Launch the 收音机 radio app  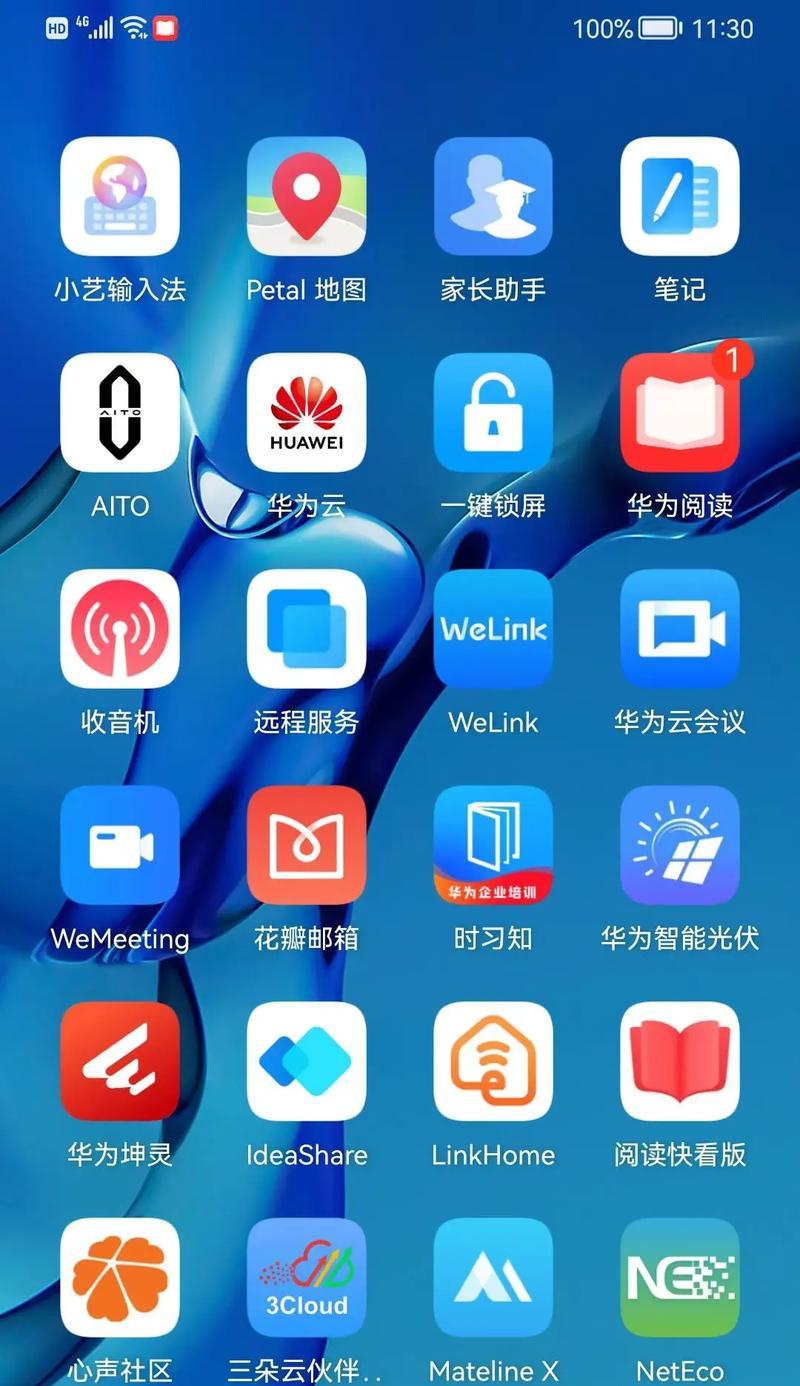(x=120, y=629)
